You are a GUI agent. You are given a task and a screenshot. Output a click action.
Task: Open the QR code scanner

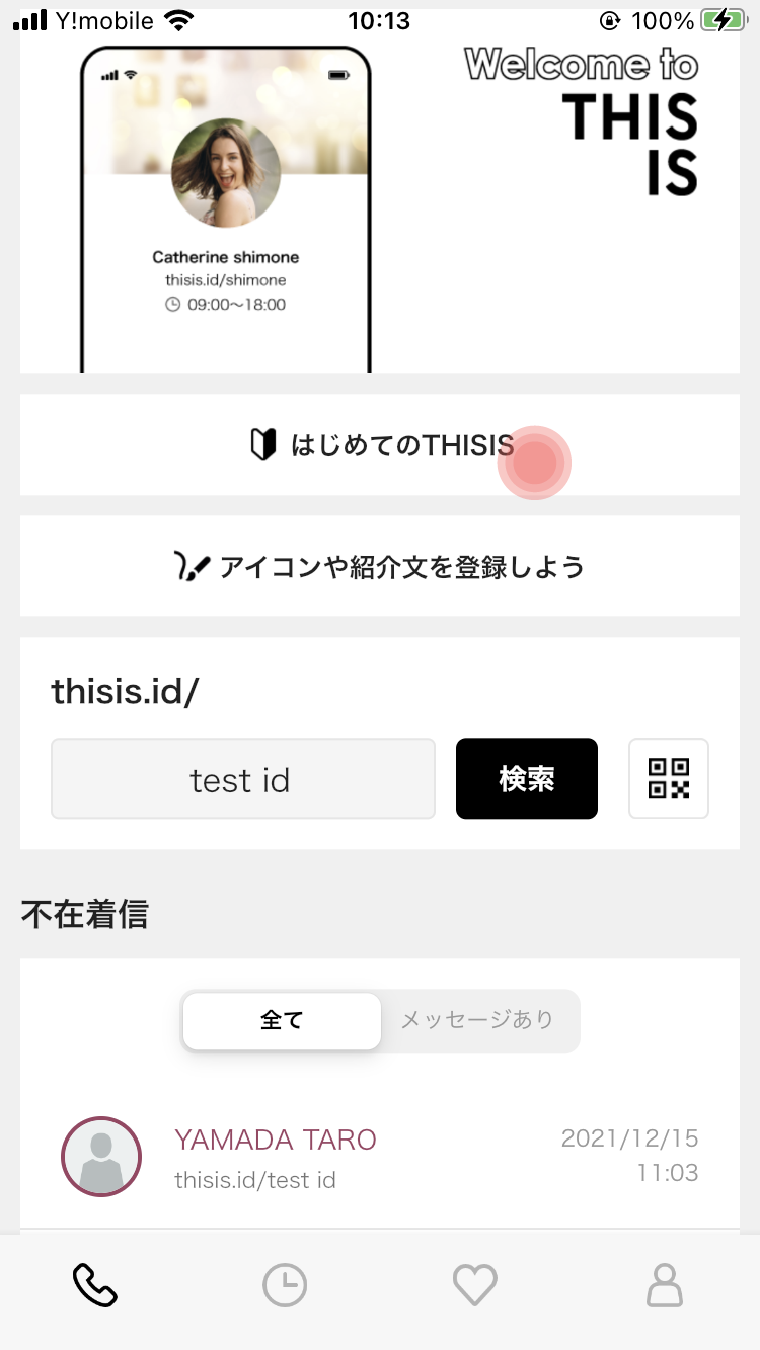coord(668,779)
